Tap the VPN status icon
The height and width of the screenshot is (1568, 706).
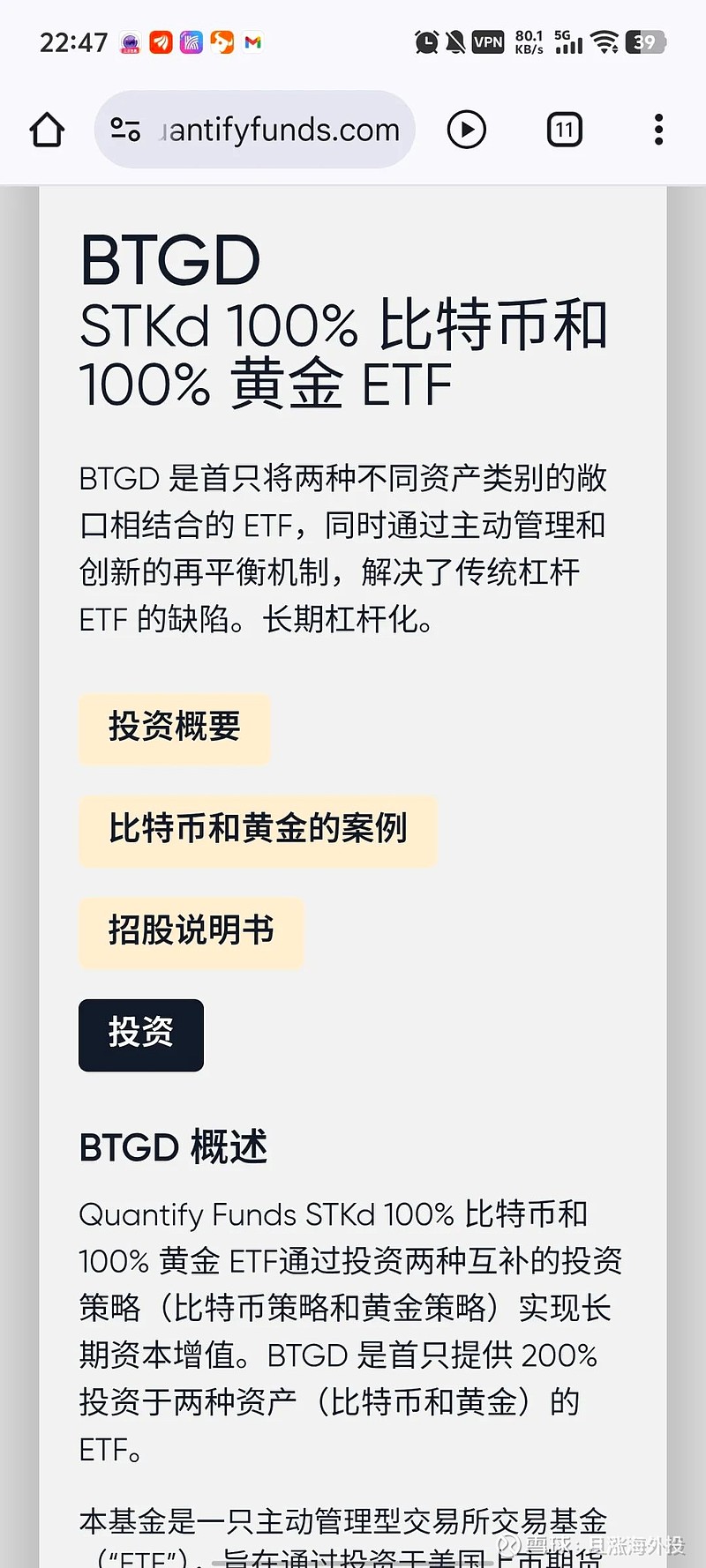pyautogui.click(x=488, y=41)
